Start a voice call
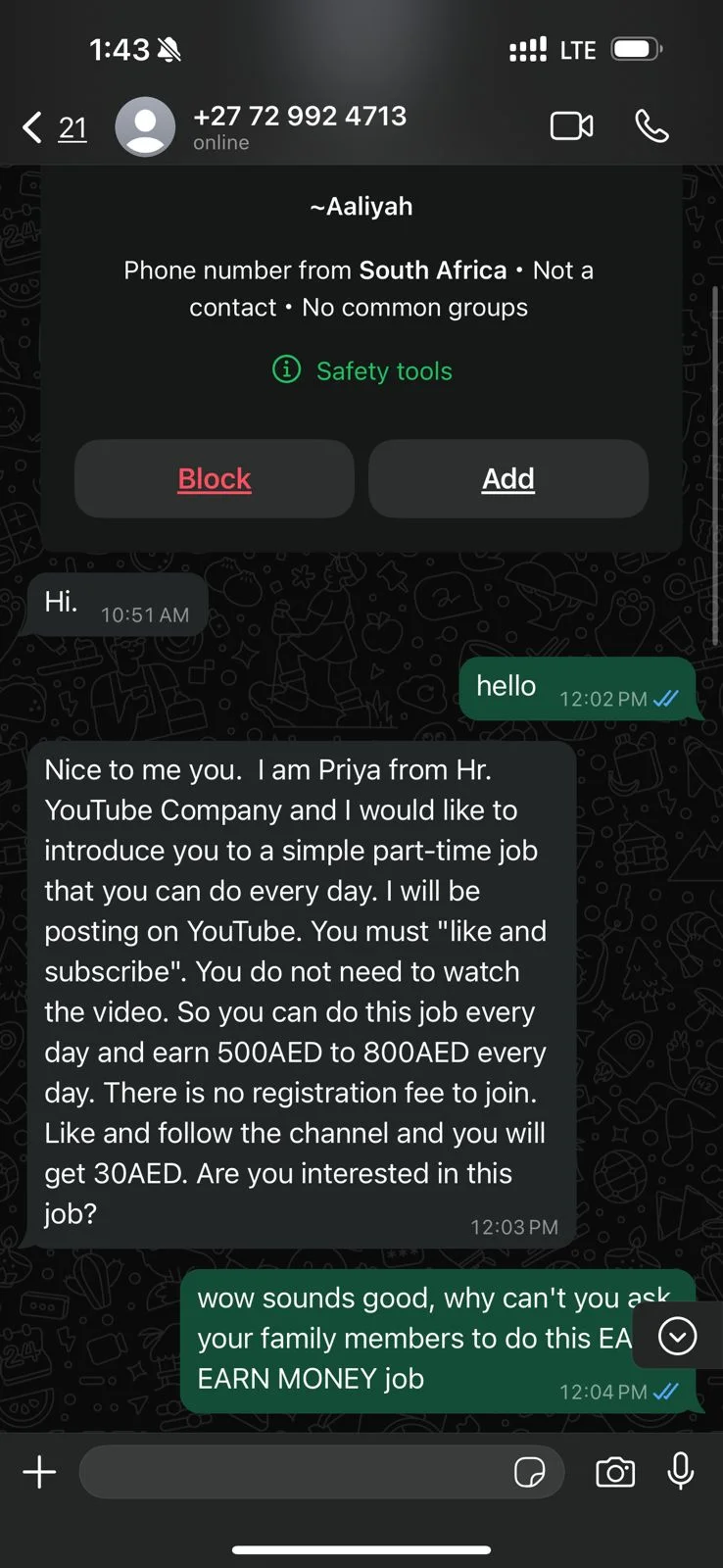 [651, 126]
